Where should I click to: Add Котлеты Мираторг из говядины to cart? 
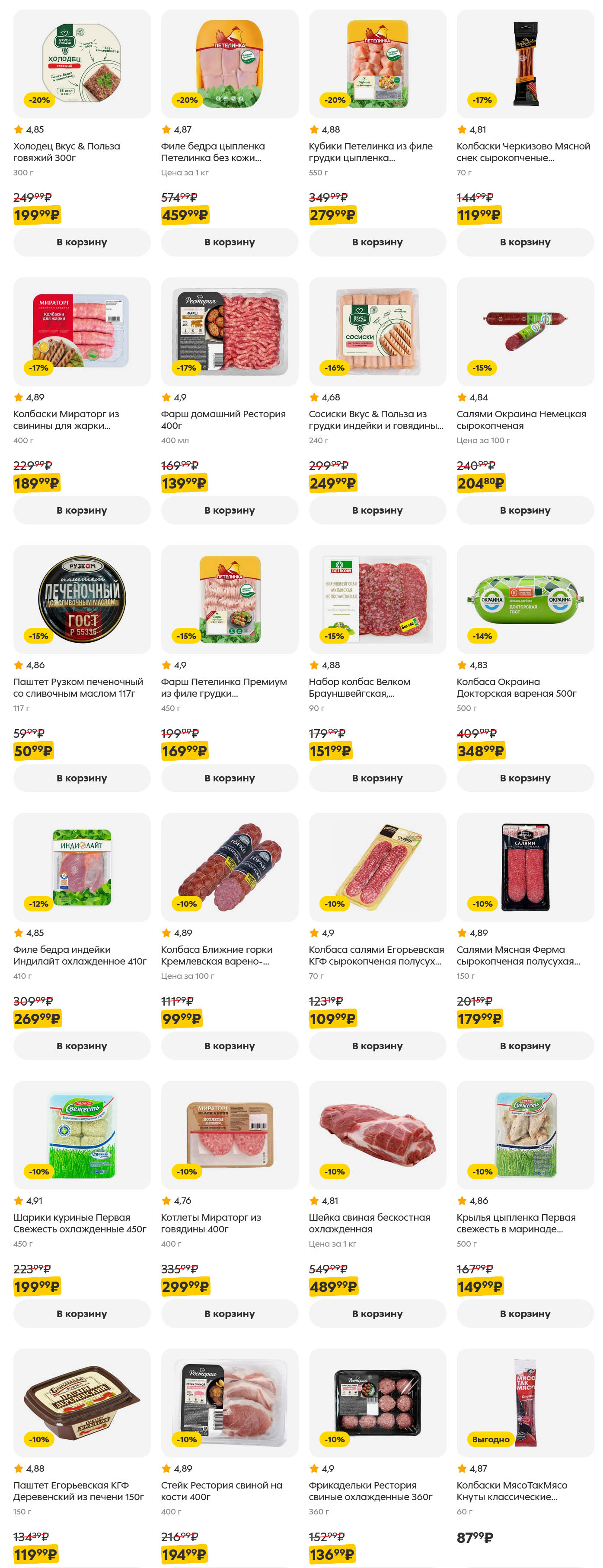point(229,1314)
